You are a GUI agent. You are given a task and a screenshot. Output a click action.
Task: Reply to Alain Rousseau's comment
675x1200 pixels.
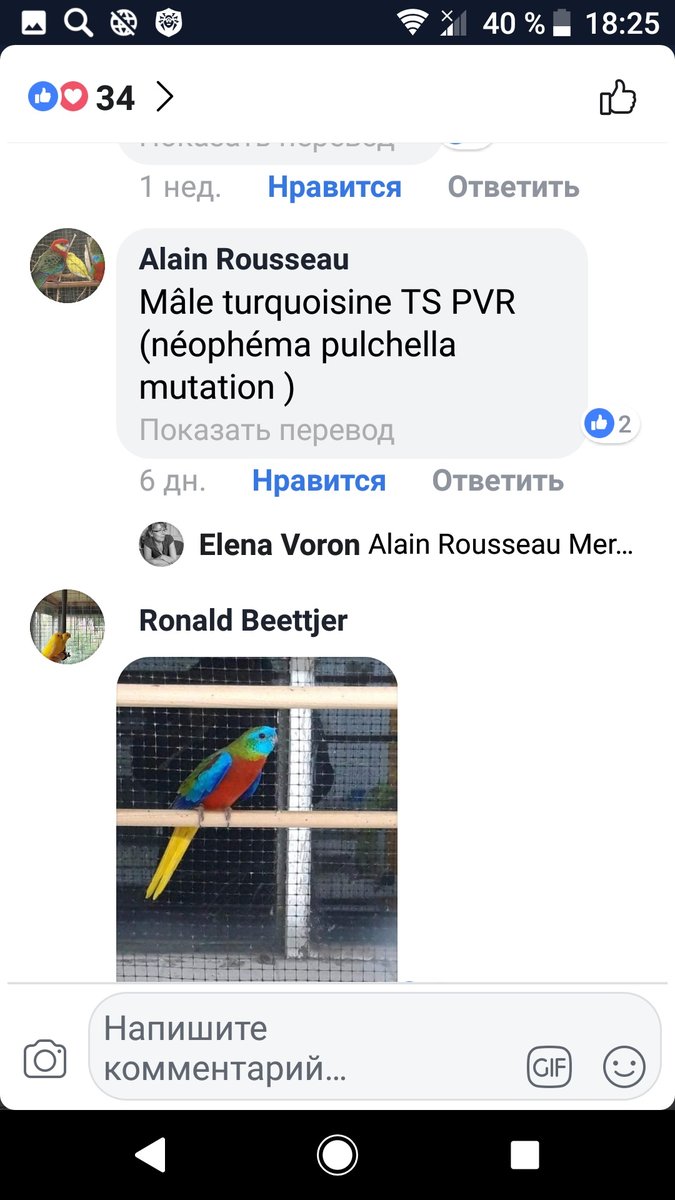coord(498,481)
